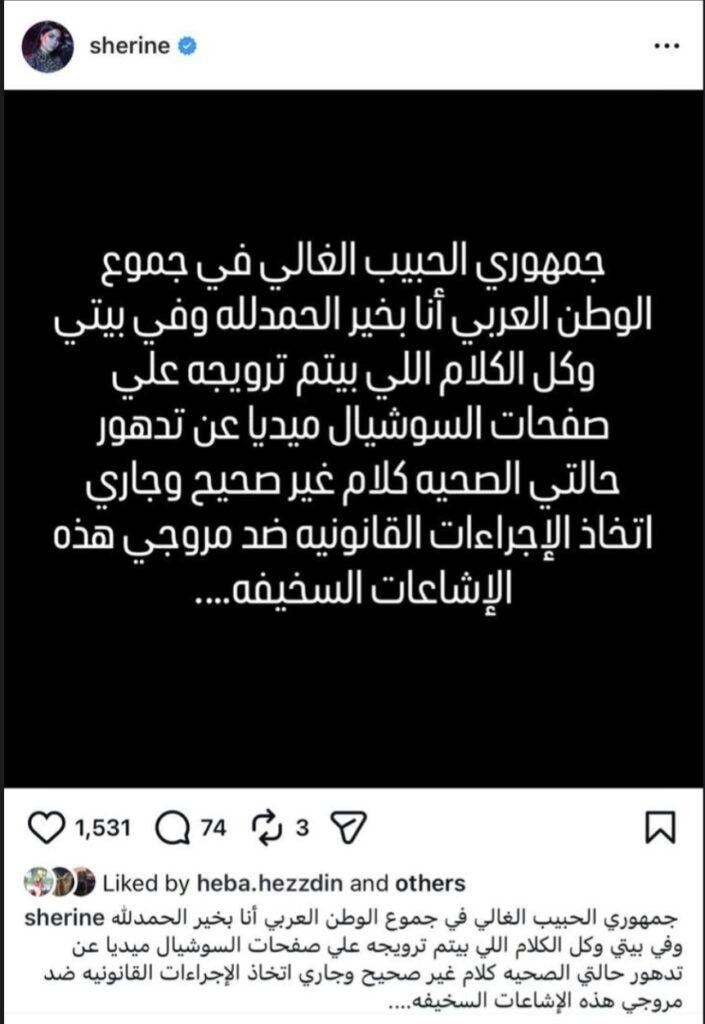
Task: Bookmark this post
Action: point(661,827)
